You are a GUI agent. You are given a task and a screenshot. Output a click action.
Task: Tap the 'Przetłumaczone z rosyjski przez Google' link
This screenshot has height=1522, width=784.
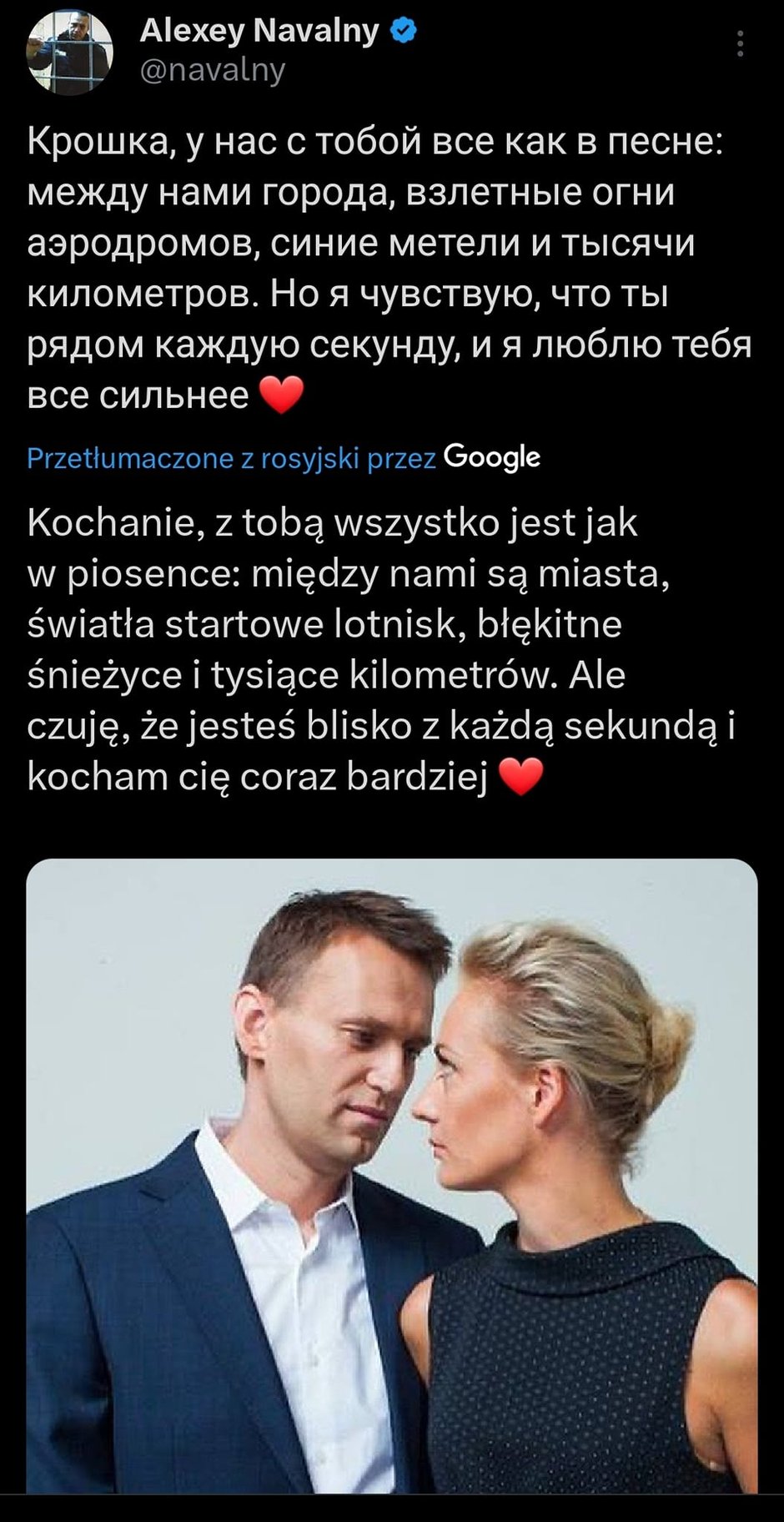tap(284, 458)
